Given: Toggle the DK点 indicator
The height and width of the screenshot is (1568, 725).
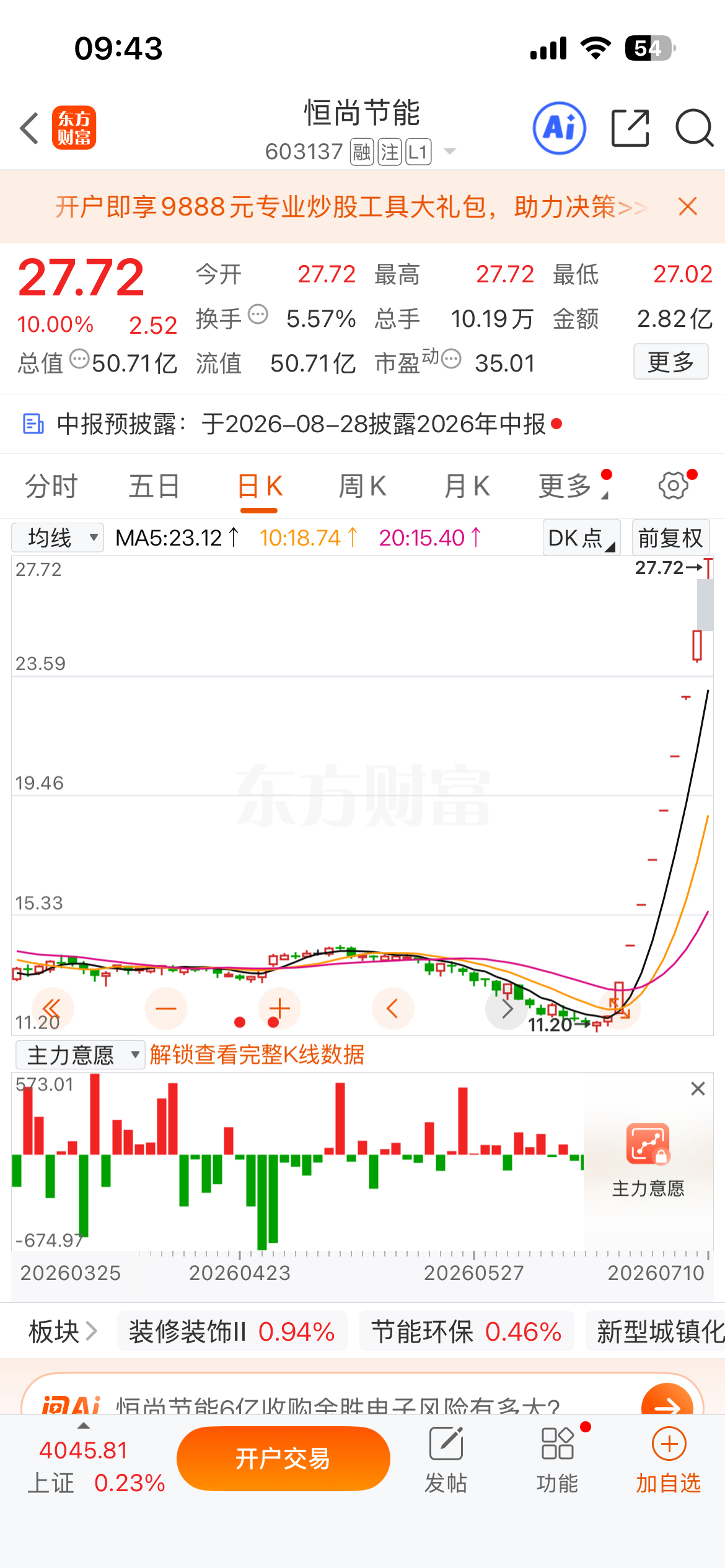Looking at the screenshot, I should click(581, 538).
